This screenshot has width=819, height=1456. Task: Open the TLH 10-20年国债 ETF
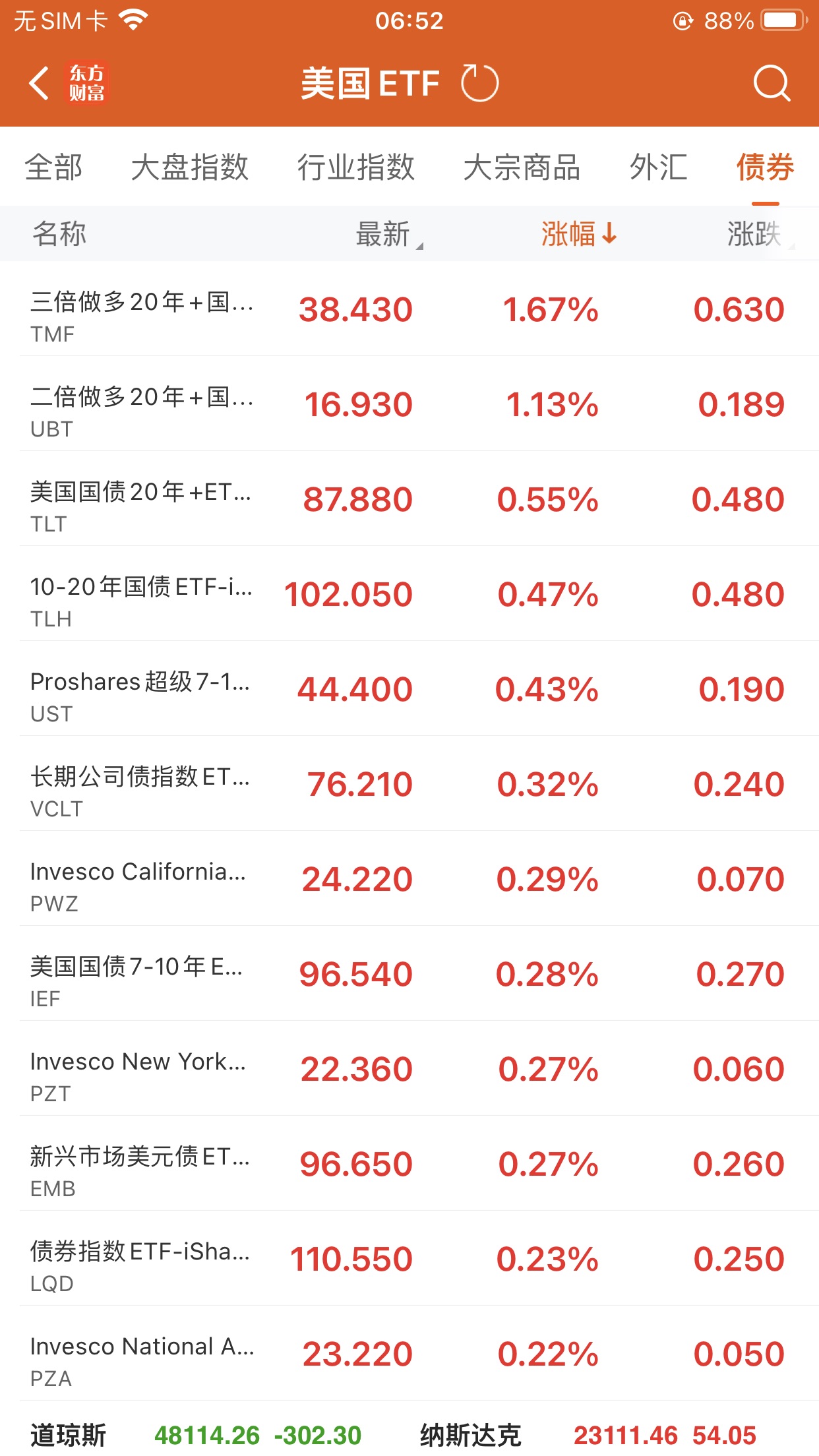[x=409, y=595]
